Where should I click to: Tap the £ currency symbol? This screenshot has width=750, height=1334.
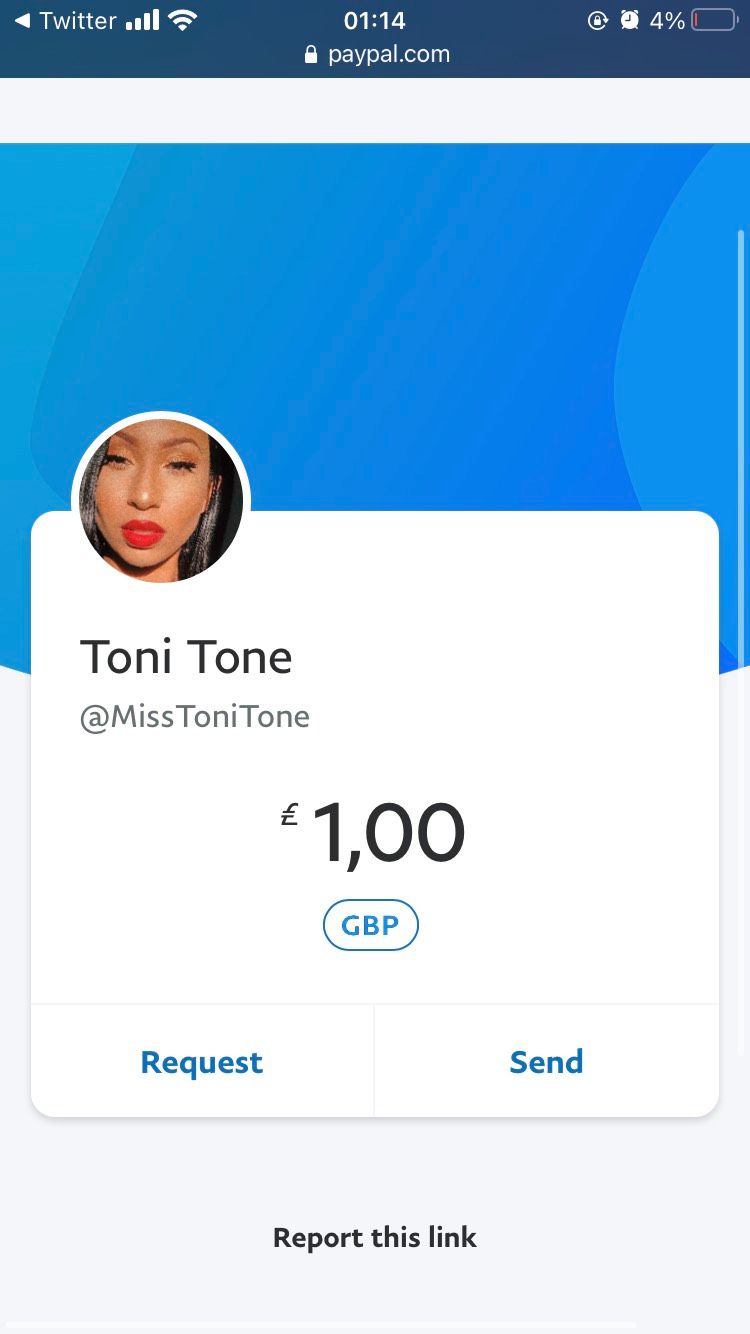tap(290, 813)
